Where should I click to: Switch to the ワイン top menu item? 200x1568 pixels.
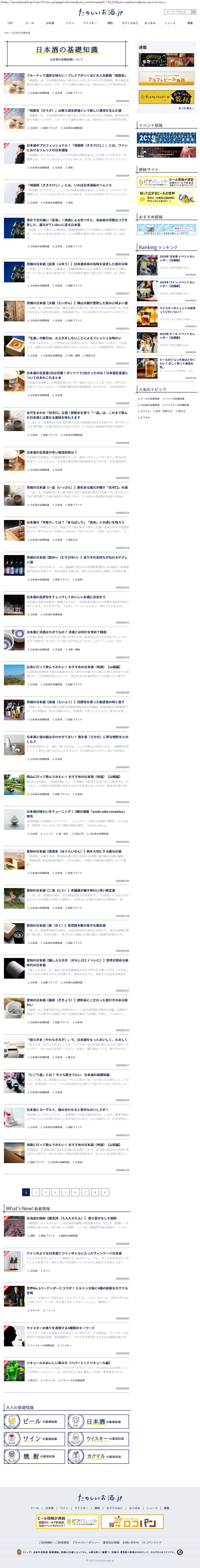coord(70,23)
